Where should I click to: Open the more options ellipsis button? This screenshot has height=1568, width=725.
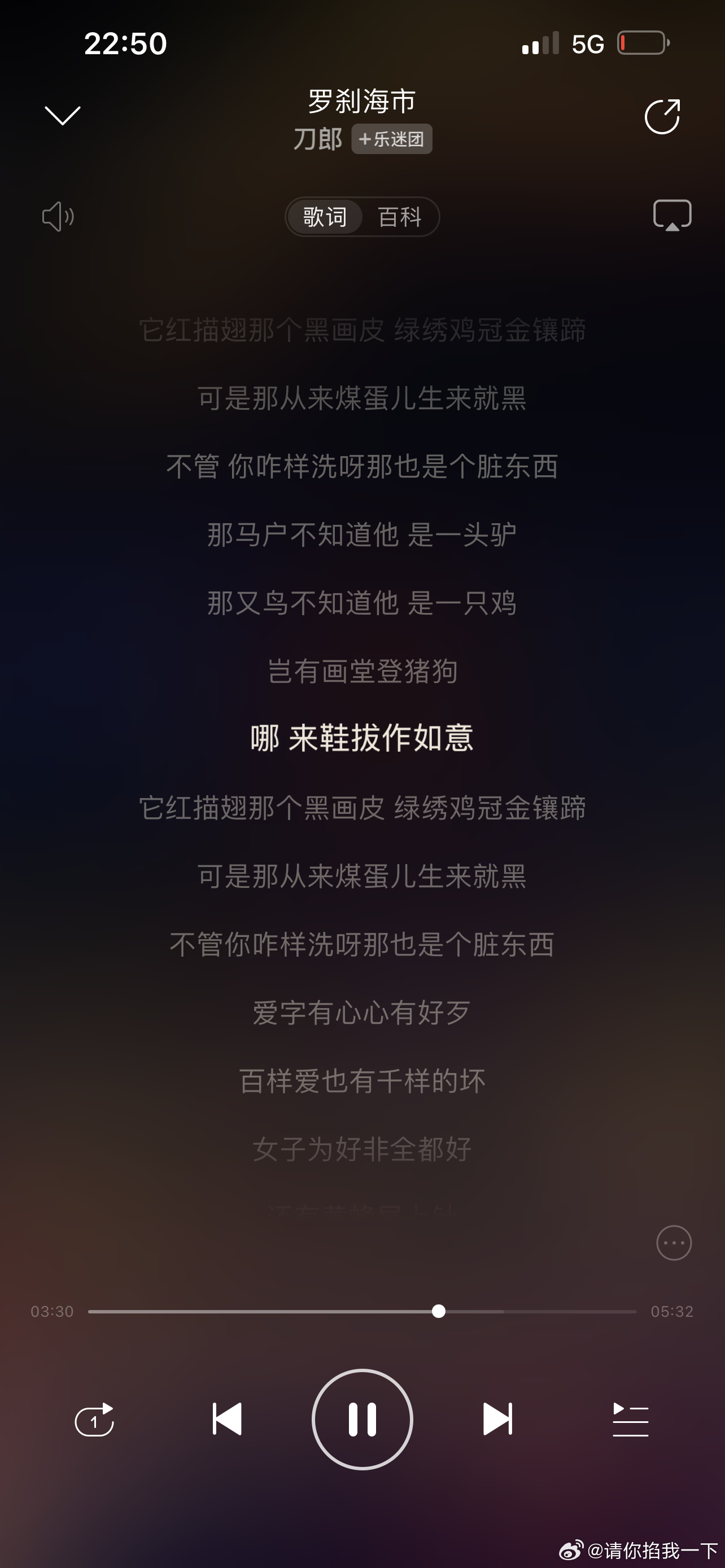point(674,1242)
